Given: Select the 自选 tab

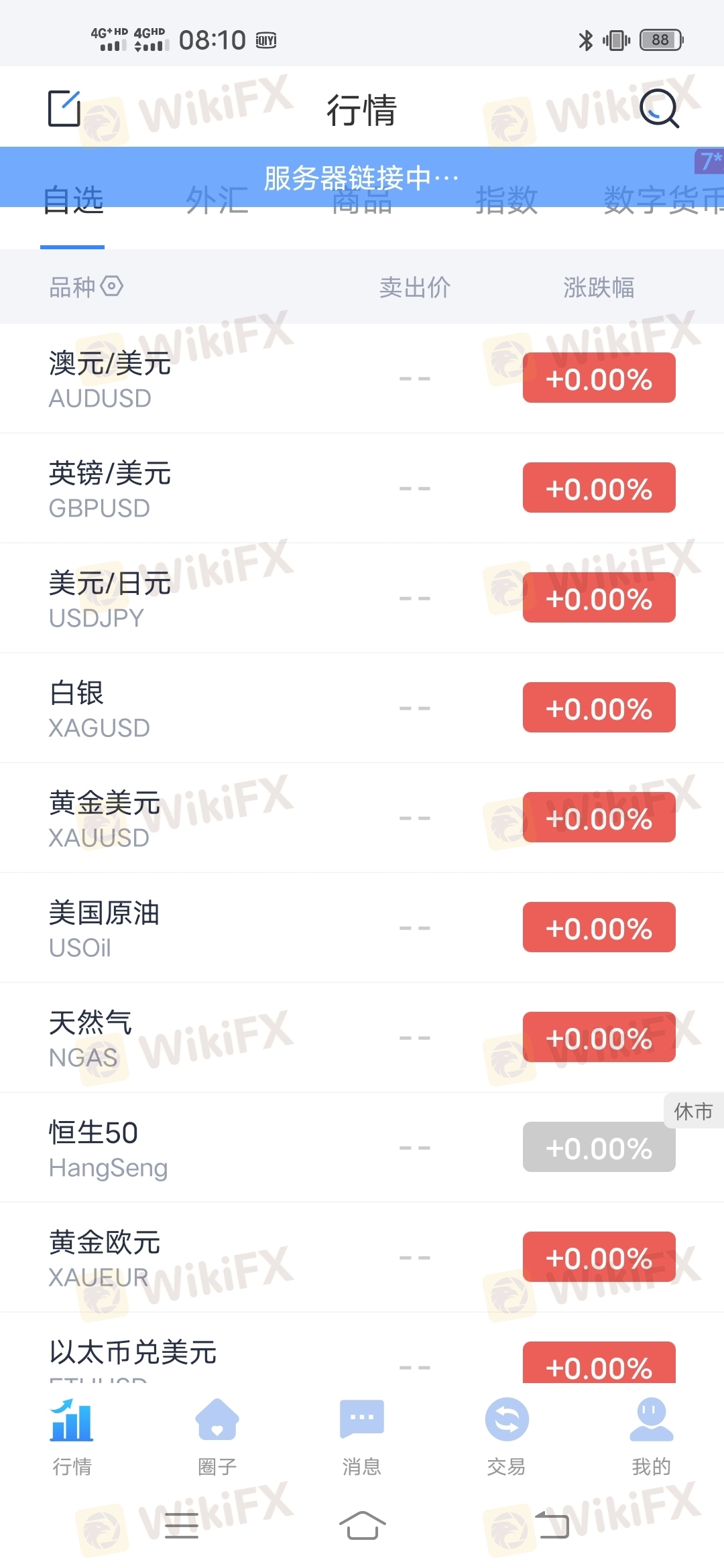Looking at the screenshot, I should click(73, 201).
